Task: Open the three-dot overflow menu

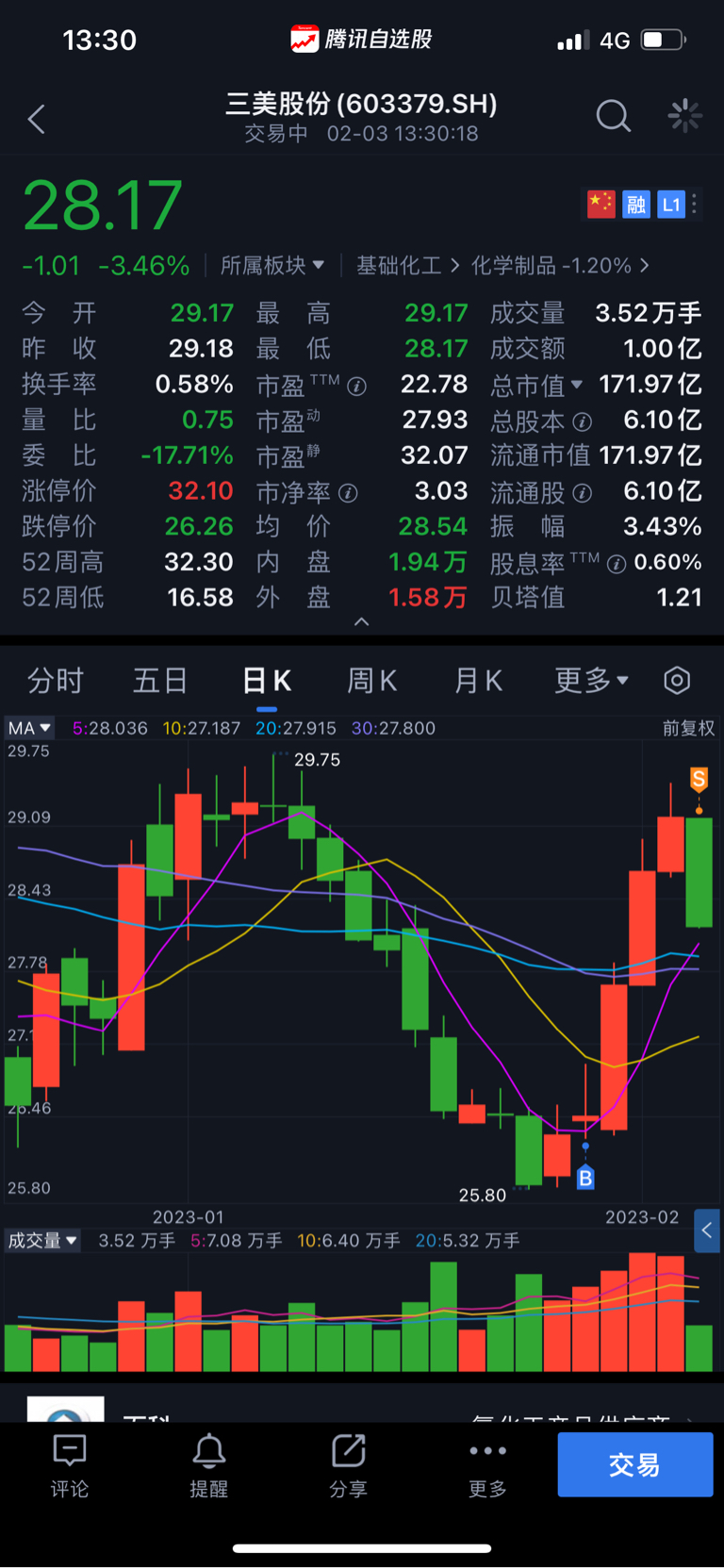Action: click(x=695, y=204)
